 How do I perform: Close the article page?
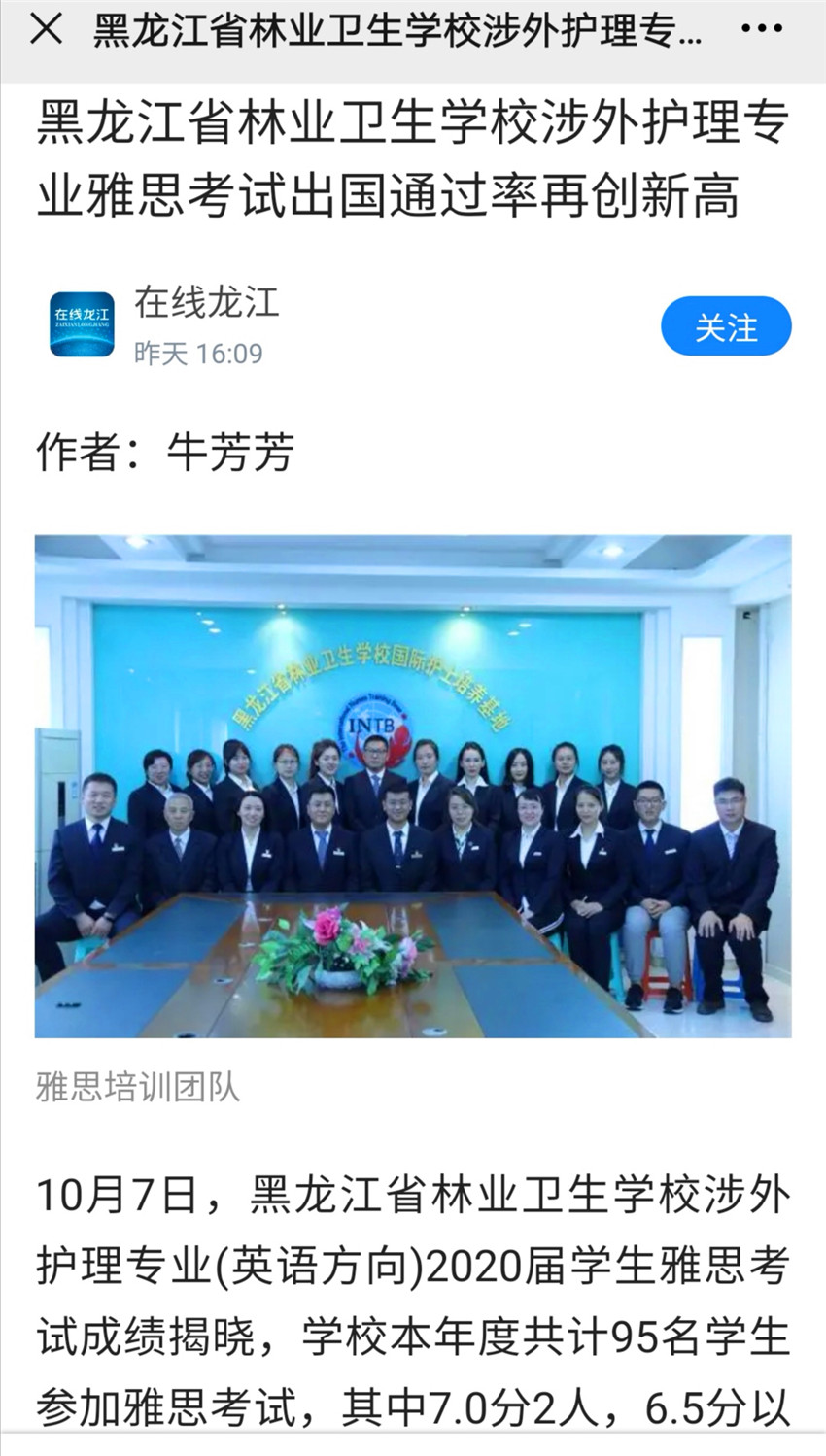[46, 30]
